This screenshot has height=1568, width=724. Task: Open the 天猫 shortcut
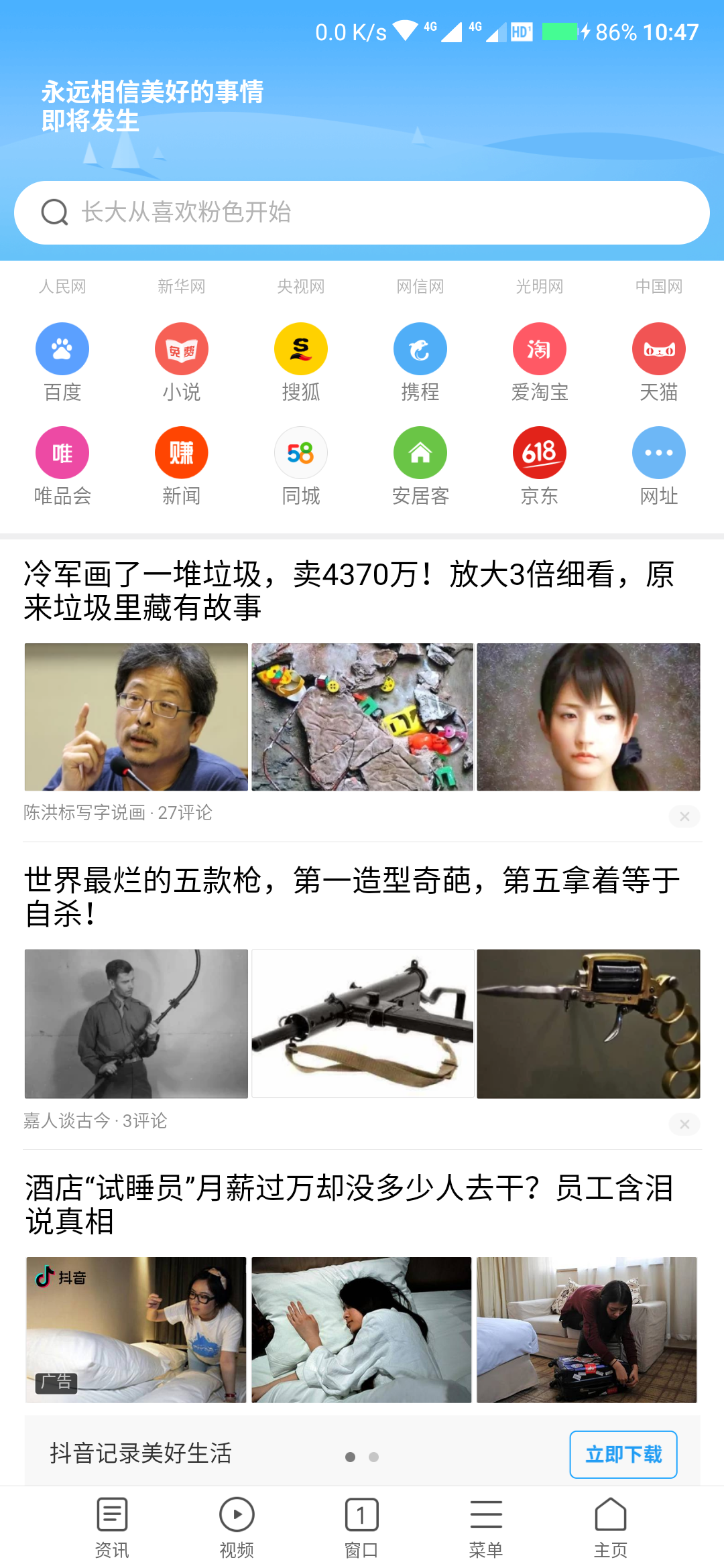tap(659, 362)
